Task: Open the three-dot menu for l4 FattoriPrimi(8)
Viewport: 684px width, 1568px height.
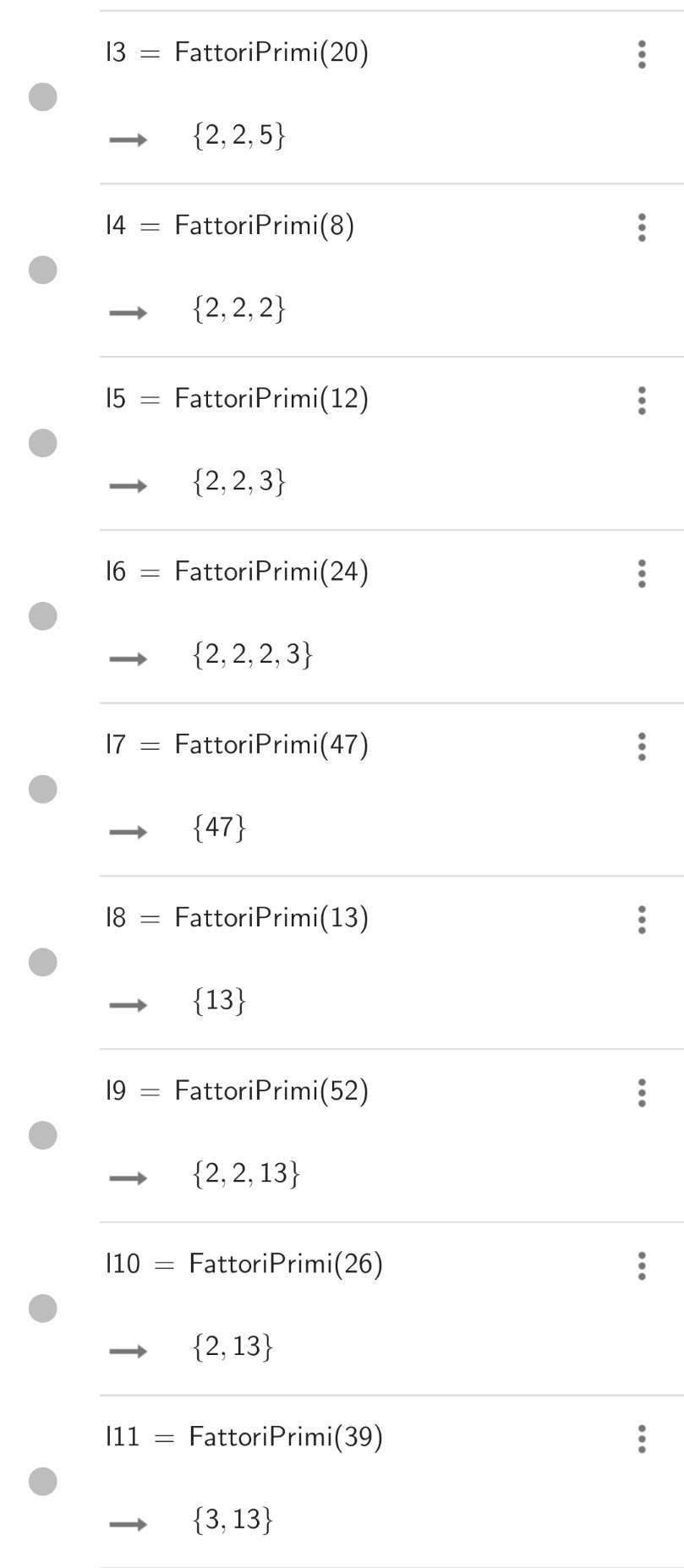Action: coord(642,227)
